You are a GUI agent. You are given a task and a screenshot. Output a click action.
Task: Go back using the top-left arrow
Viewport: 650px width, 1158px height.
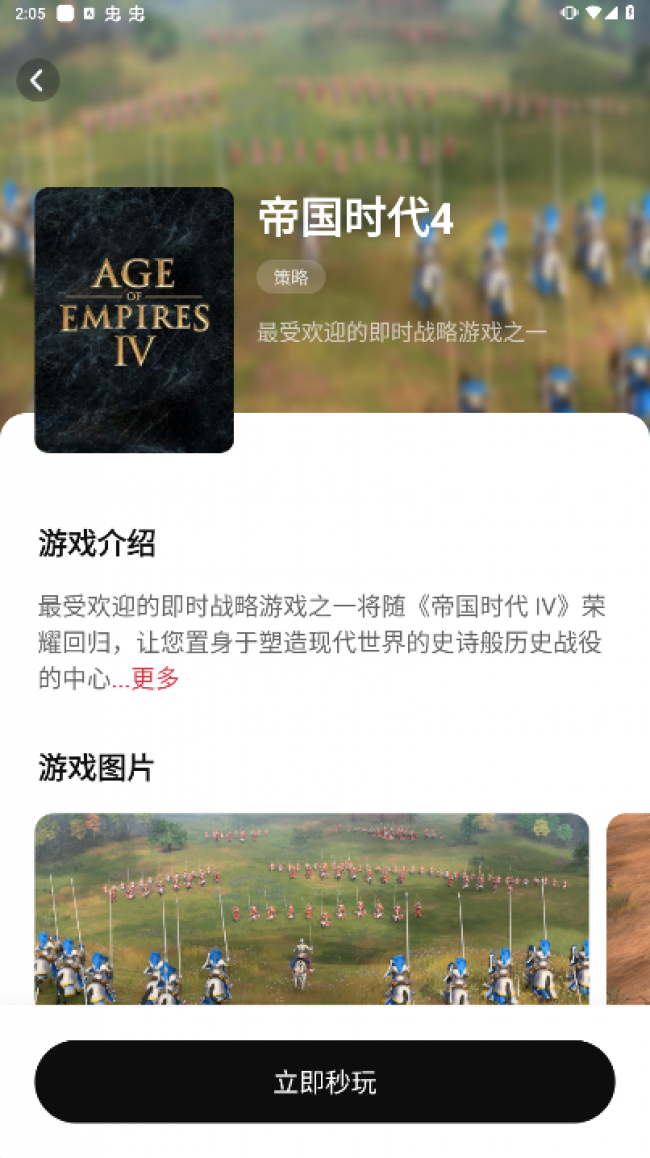coord(38,80)
